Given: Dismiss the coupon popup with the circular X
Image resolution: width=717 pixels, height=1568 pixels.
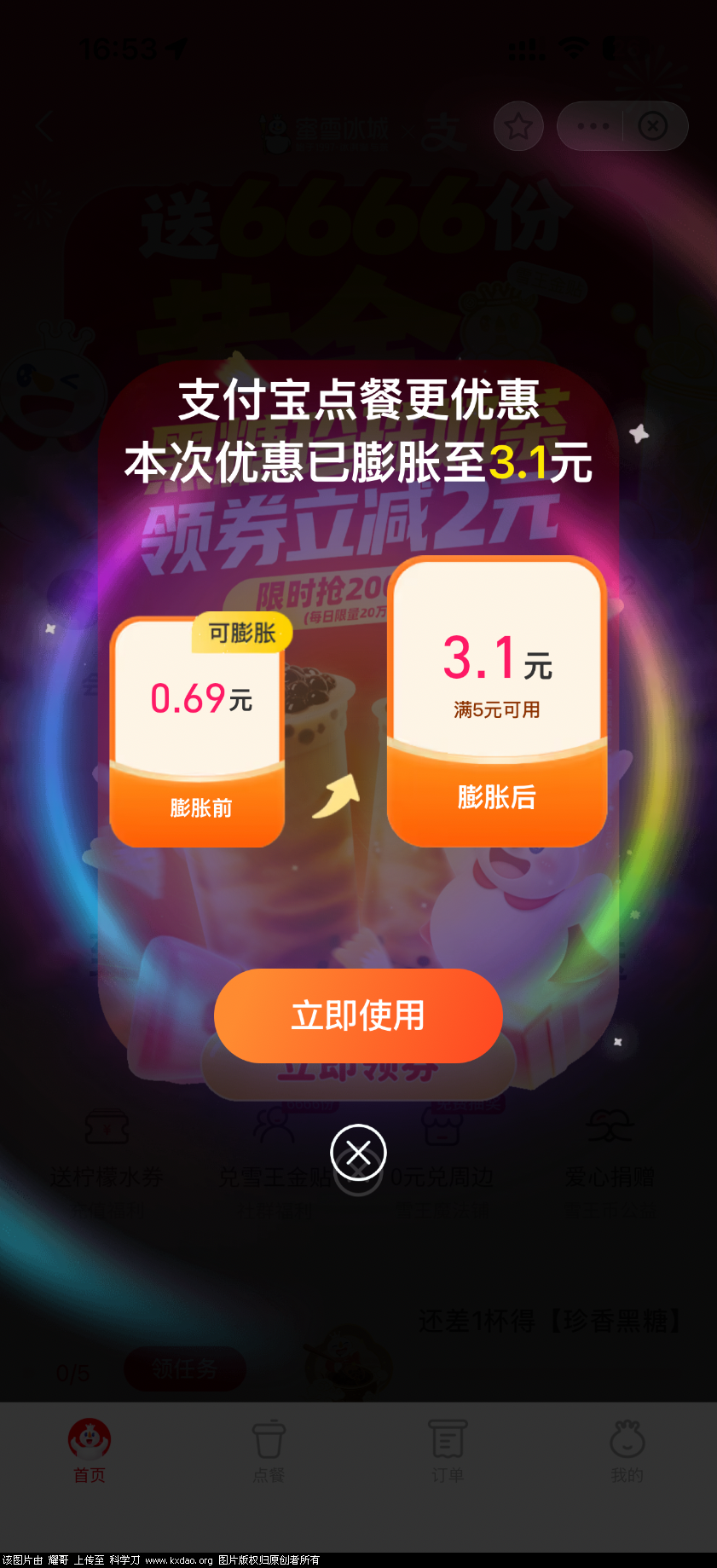Looking at the screenshot, I should click(357, 1154).
